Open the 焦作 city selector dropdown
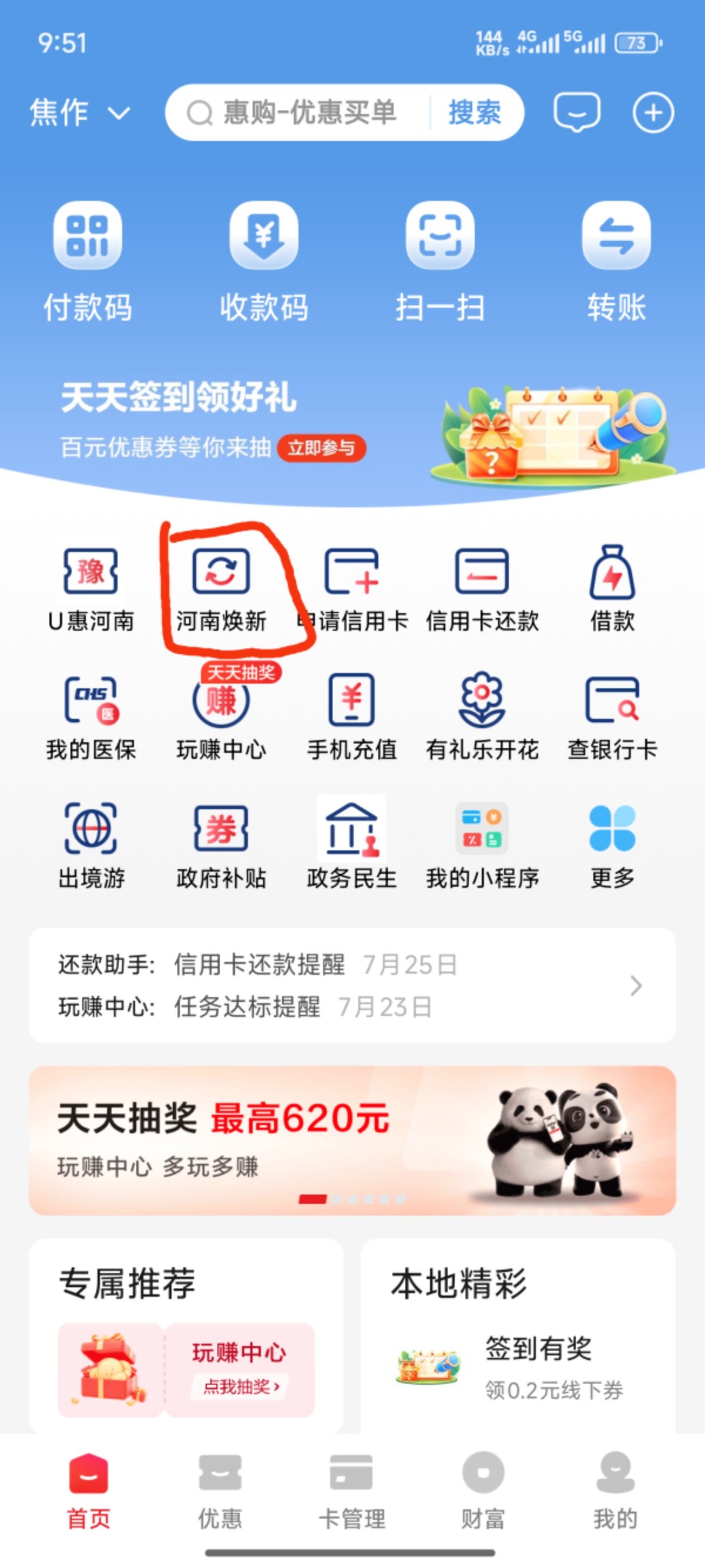The height and width of the screenshot is (1568, 705). pyautogui.click(x=79, y=113)
